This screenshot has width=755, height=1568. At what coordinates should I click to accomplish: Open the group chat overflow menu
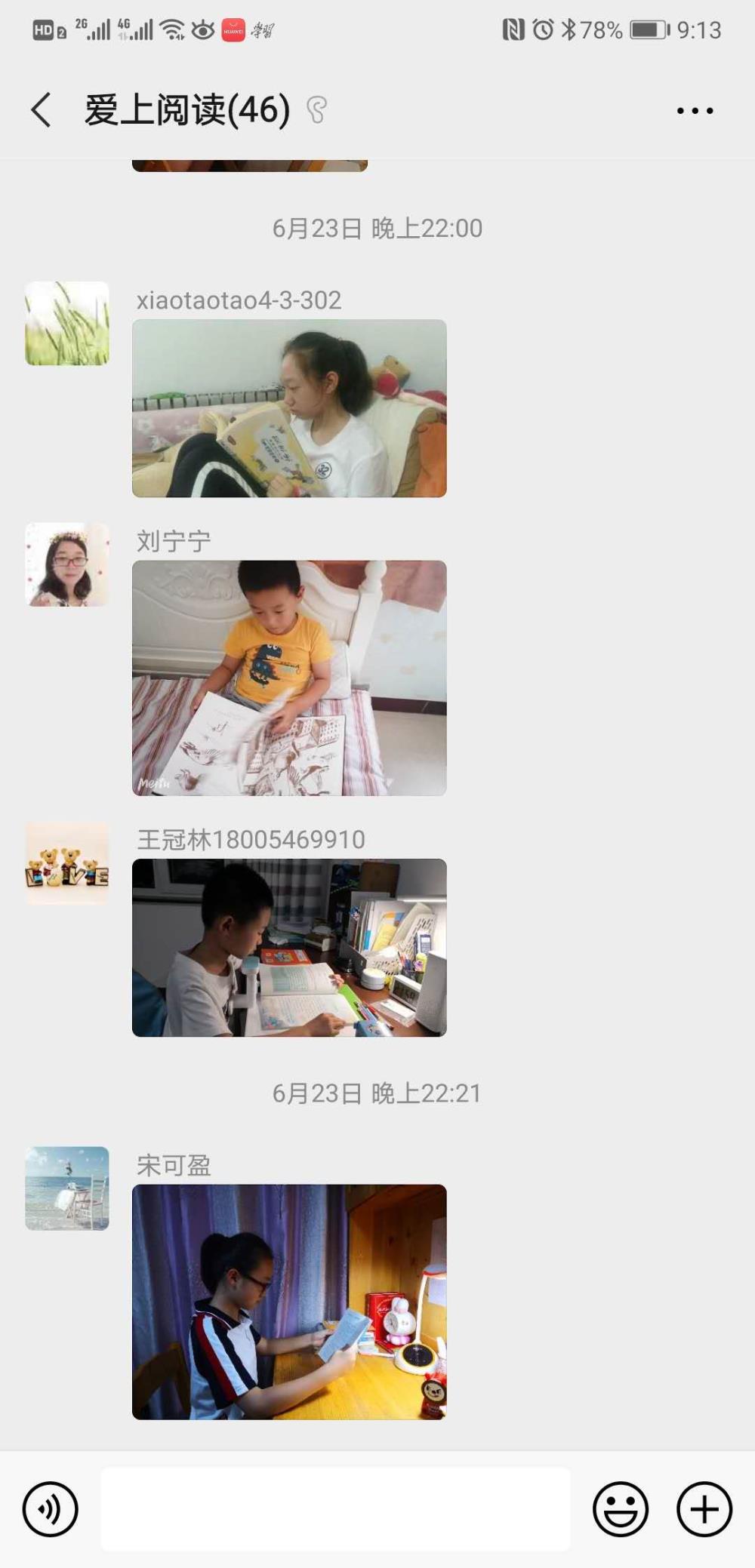tap(695, 111)
